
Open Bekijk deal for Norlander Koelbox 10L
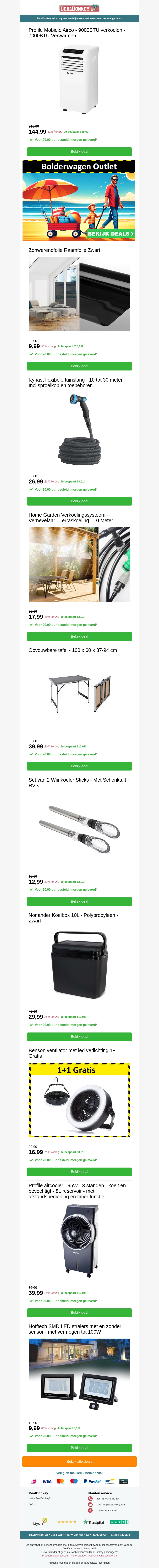(x=79, y=1036)
